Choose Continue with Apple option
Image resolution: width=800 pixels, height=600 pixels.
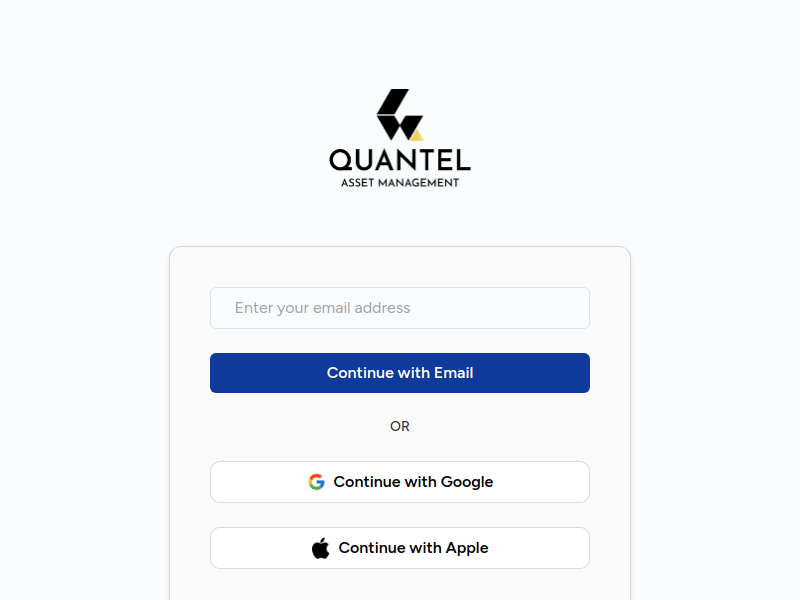400,548
